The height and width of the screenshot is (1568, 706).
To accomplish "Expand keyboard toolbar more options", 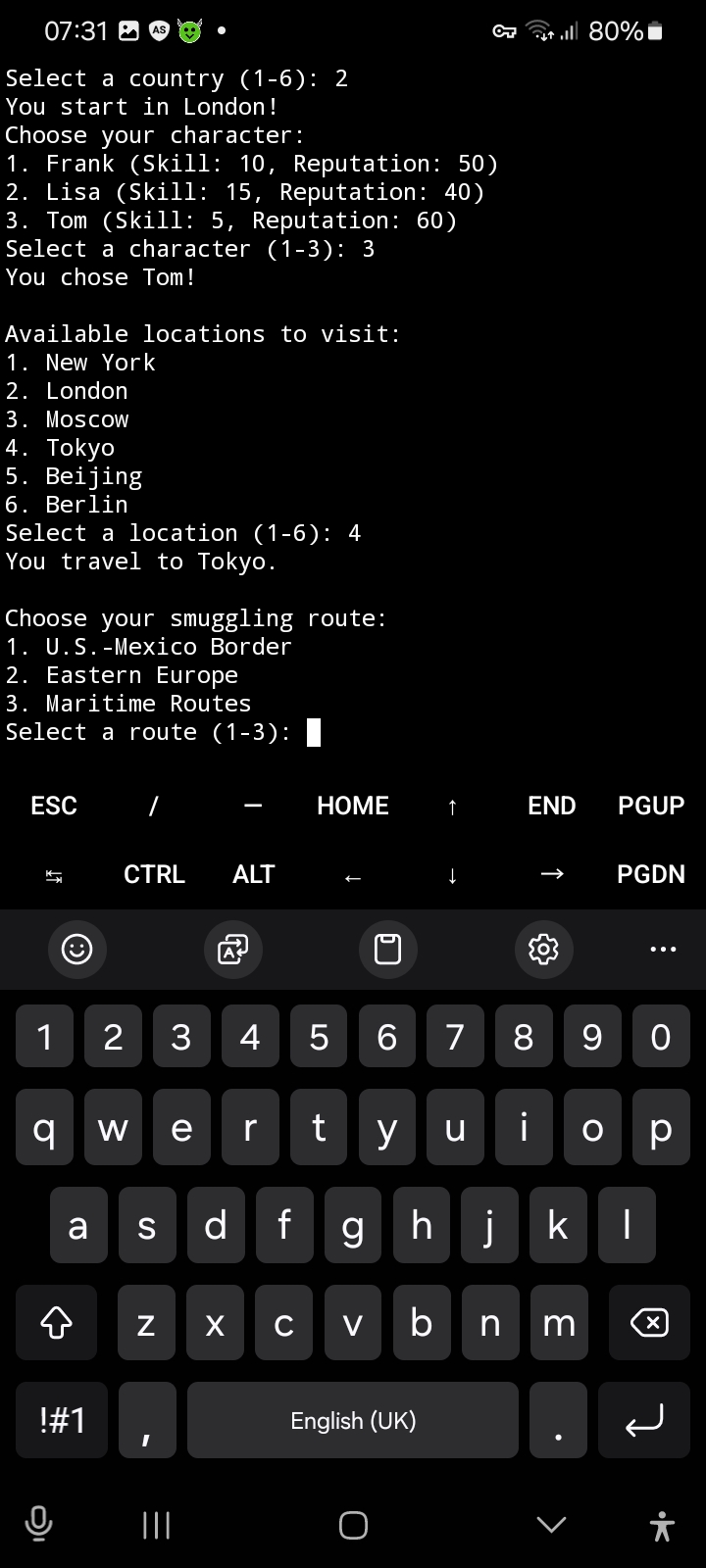I will coord(663,949).
